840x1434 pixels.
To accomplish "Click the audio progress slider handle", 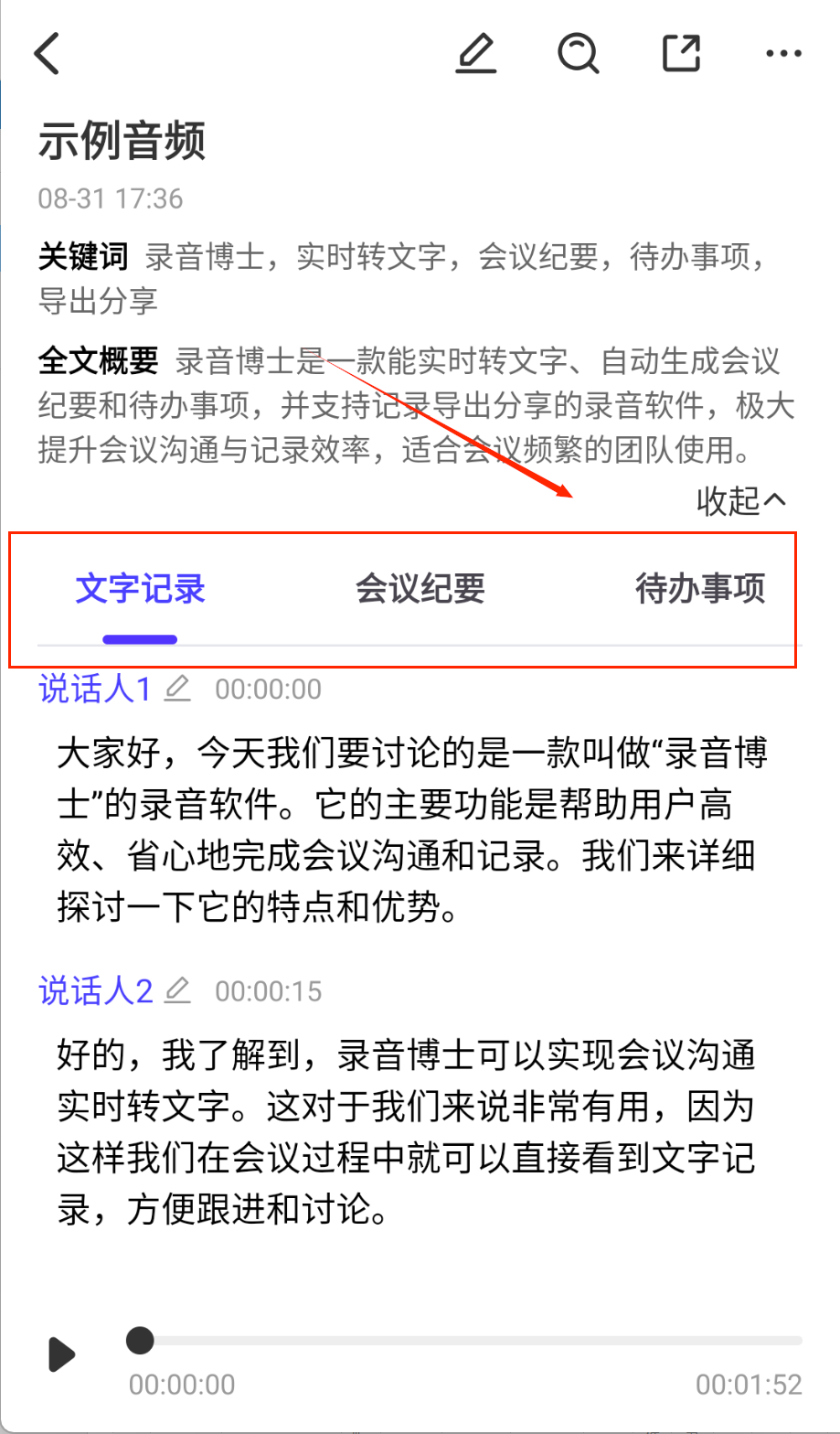I will pyautogui.click(x=139, y=1341).
